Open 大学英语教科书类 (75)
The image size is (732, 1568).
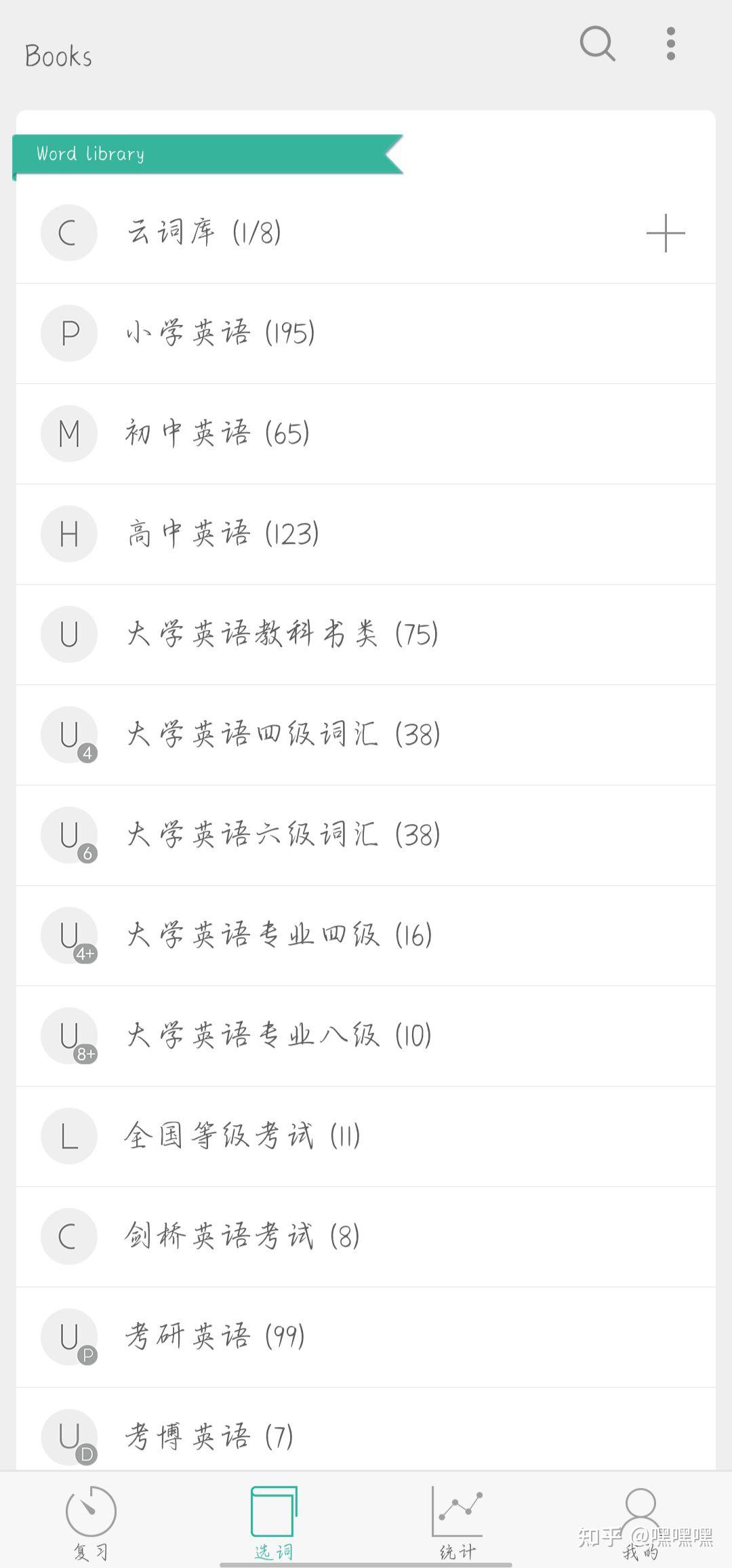[366, 635]
